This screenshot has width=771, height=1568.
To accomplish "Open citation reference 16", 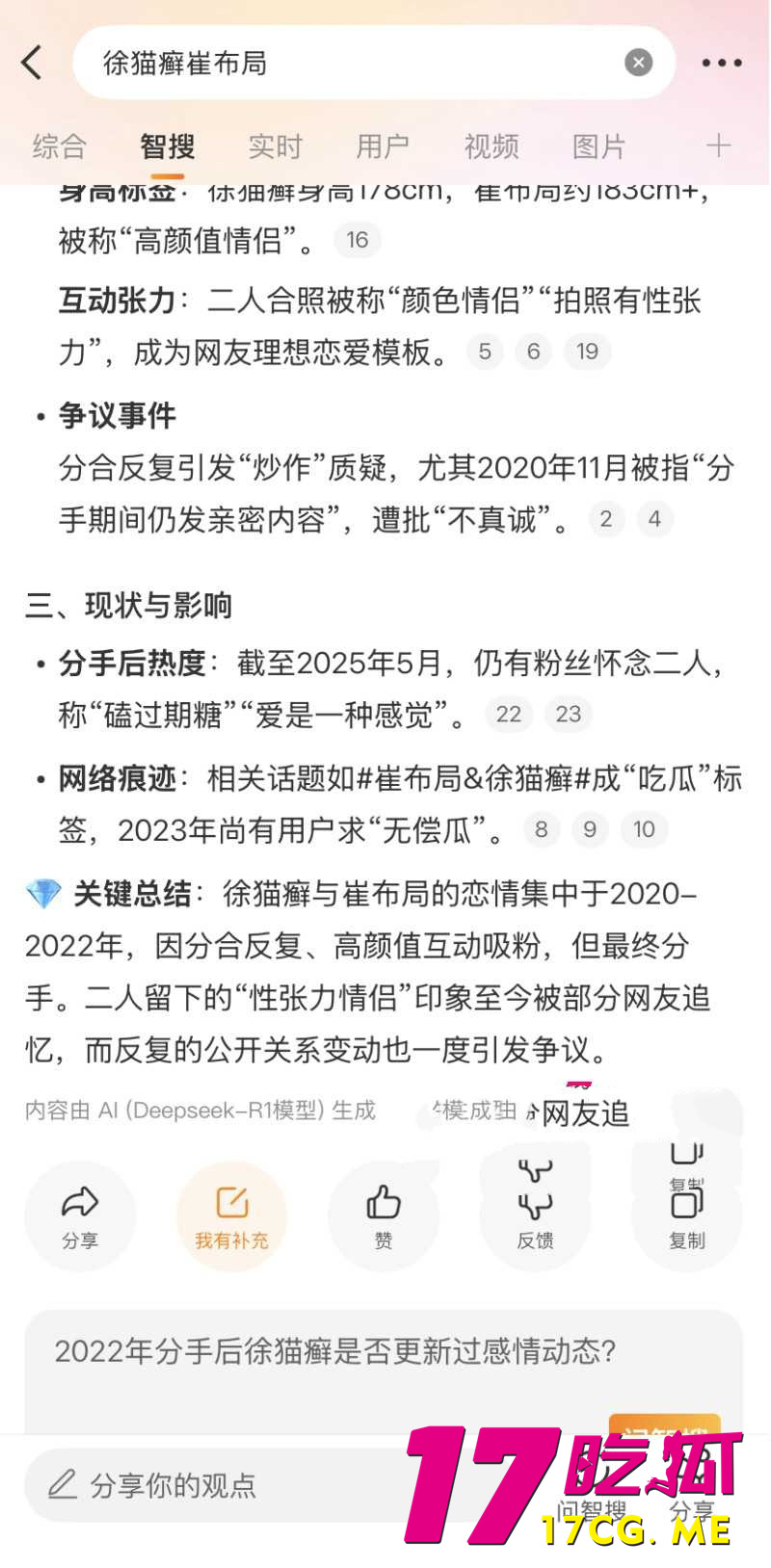I will pos(358,240).
